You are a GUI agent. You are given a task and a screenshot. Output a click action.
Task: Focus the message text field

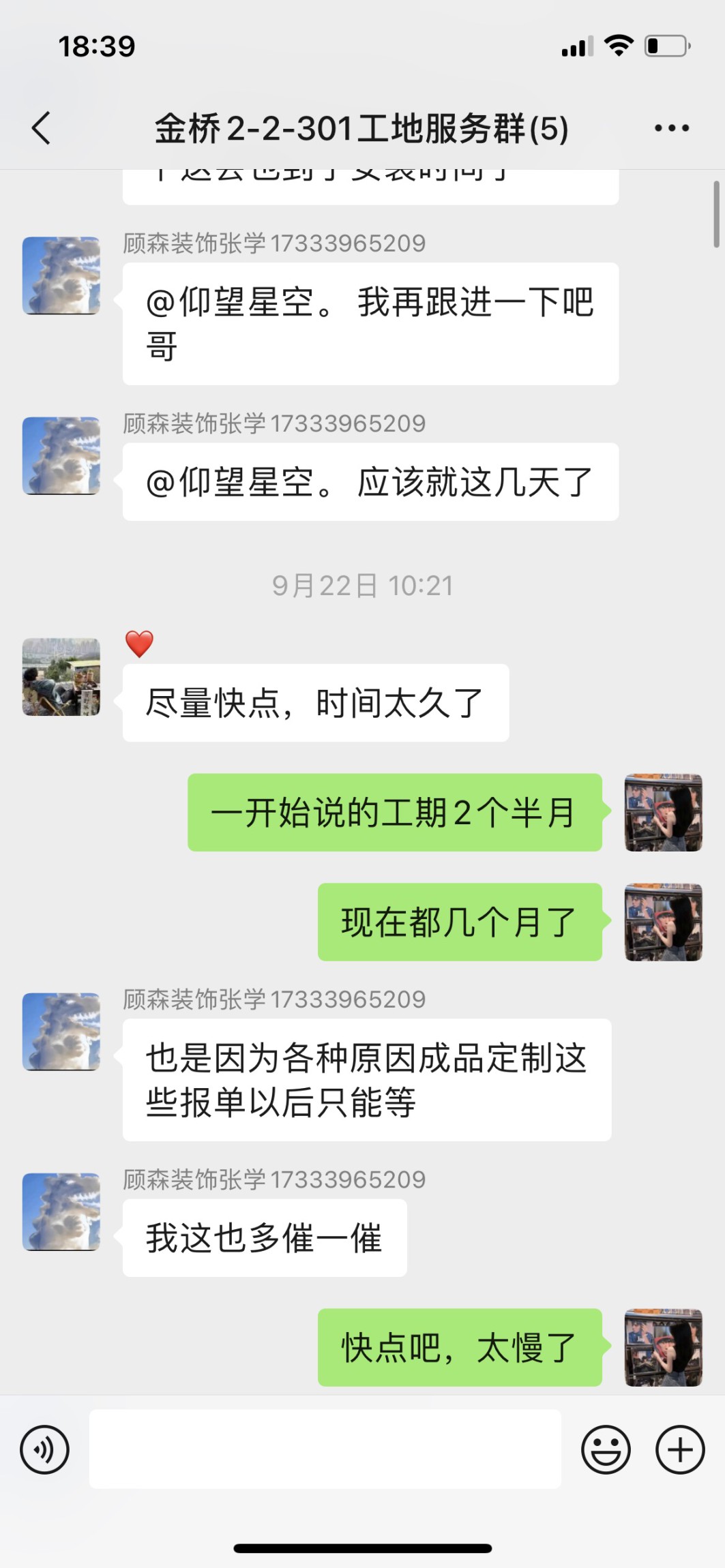click(x=325, y=1449)
